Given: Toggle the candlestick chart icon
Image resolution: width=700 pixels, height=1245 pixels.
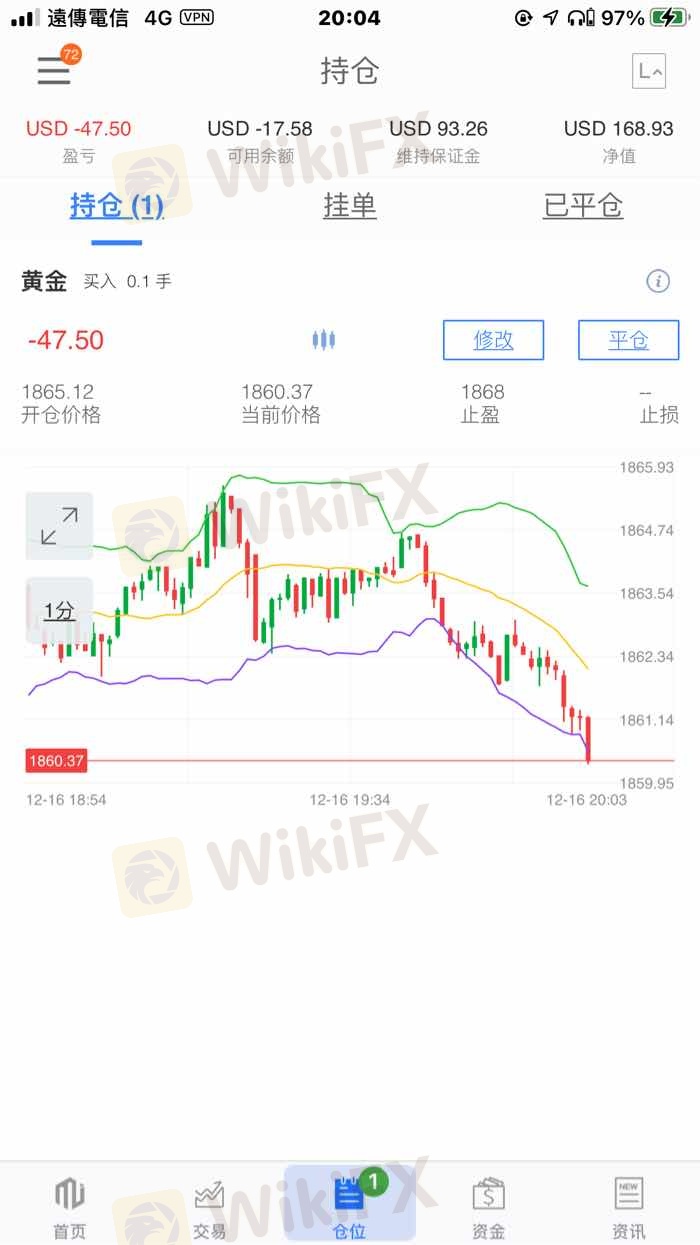Looking at the screenshot, I should (x=323, y=340).
